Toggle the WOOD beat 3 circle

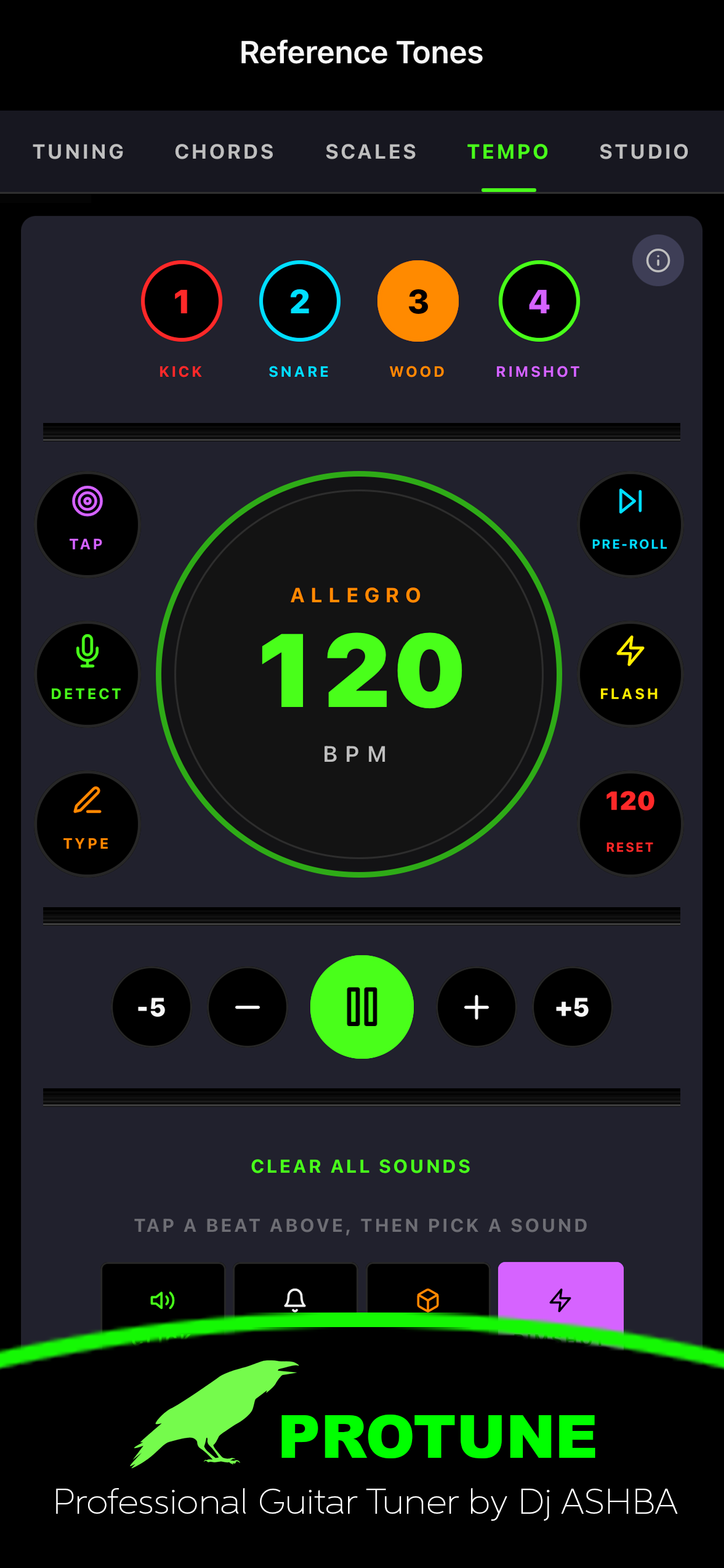417,300
